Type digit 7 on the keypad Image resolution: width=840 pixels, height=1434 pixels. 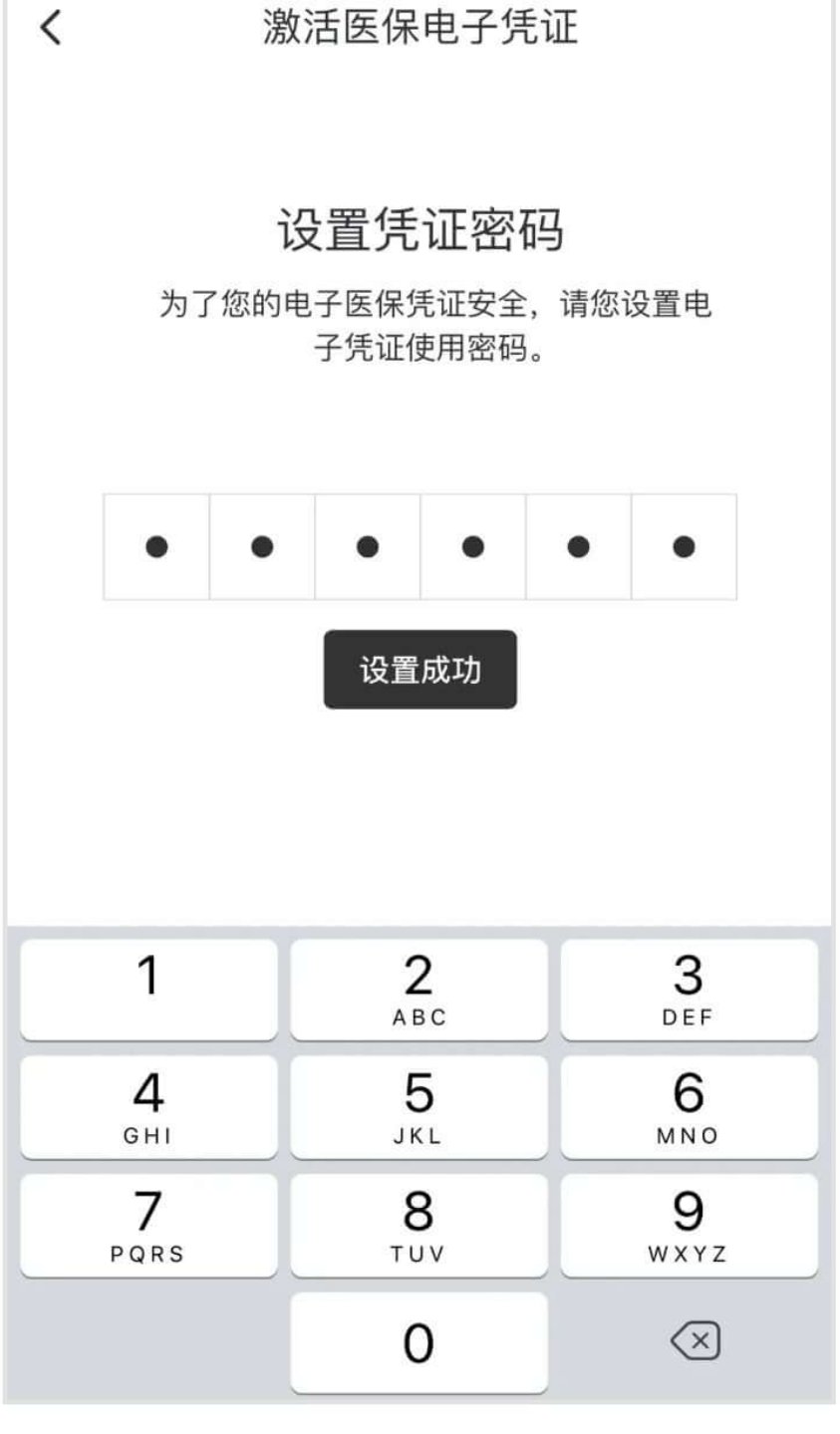pyautogui.click(x=148, y=1225)
